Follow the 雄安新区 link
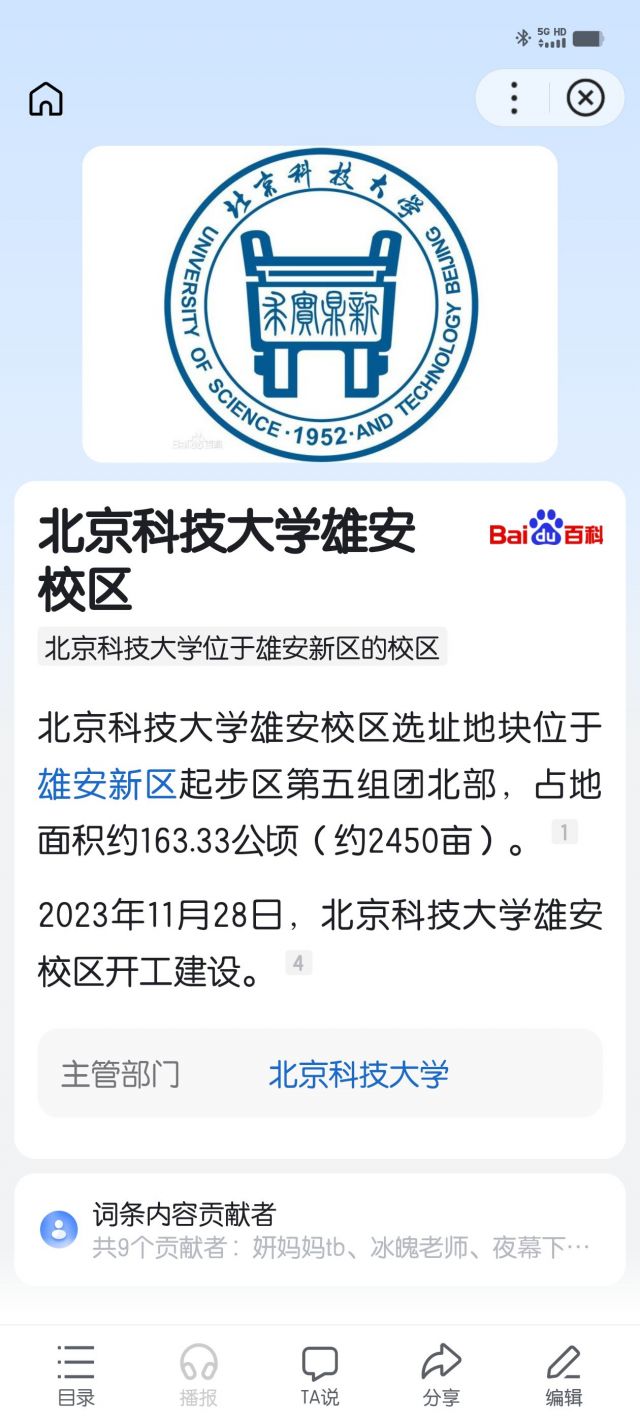The height and width of the screenshot is (1422, 640). [107, 785]
